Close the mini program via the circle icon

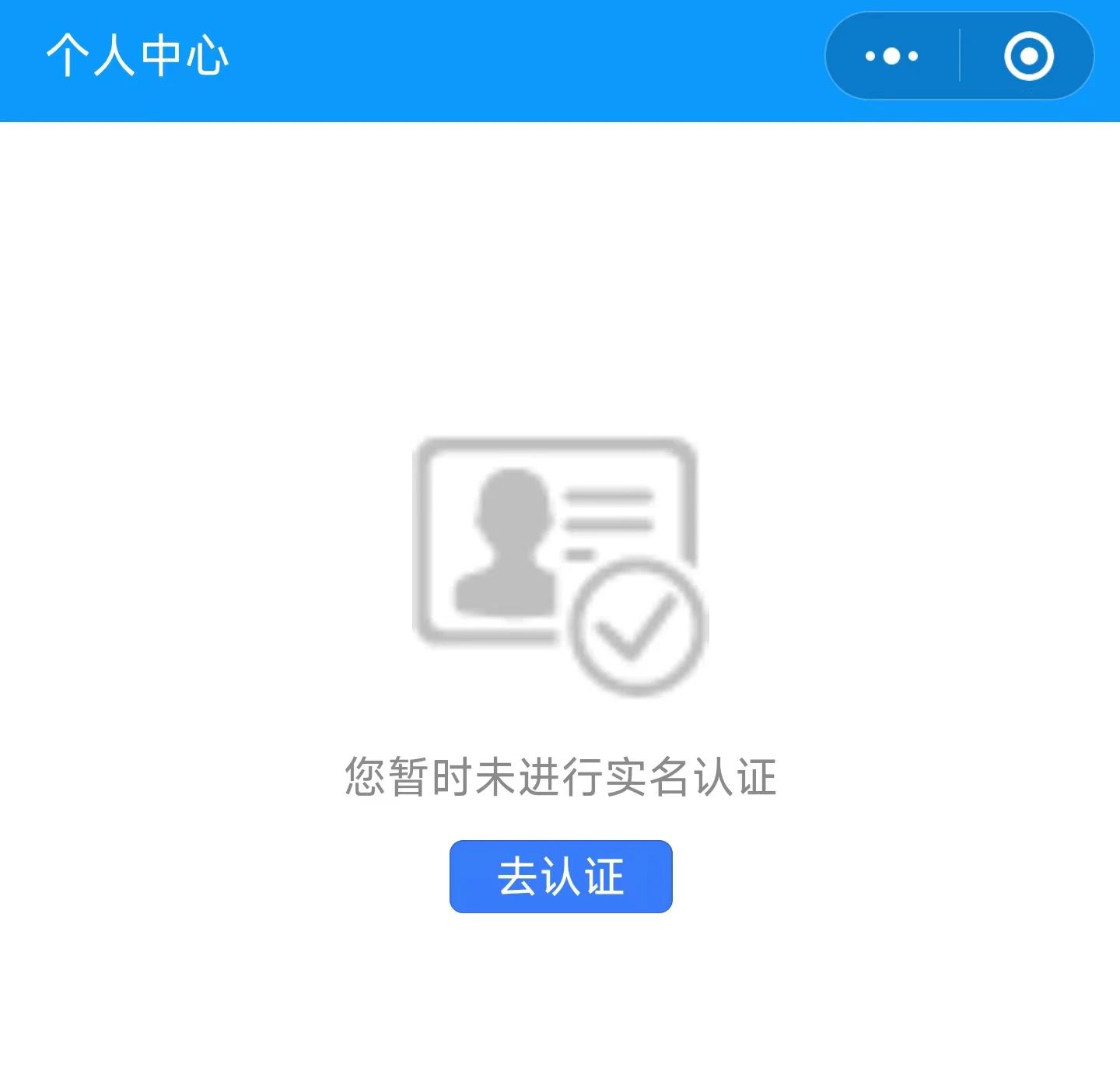pyautogui.click(x=1028, y=56)
